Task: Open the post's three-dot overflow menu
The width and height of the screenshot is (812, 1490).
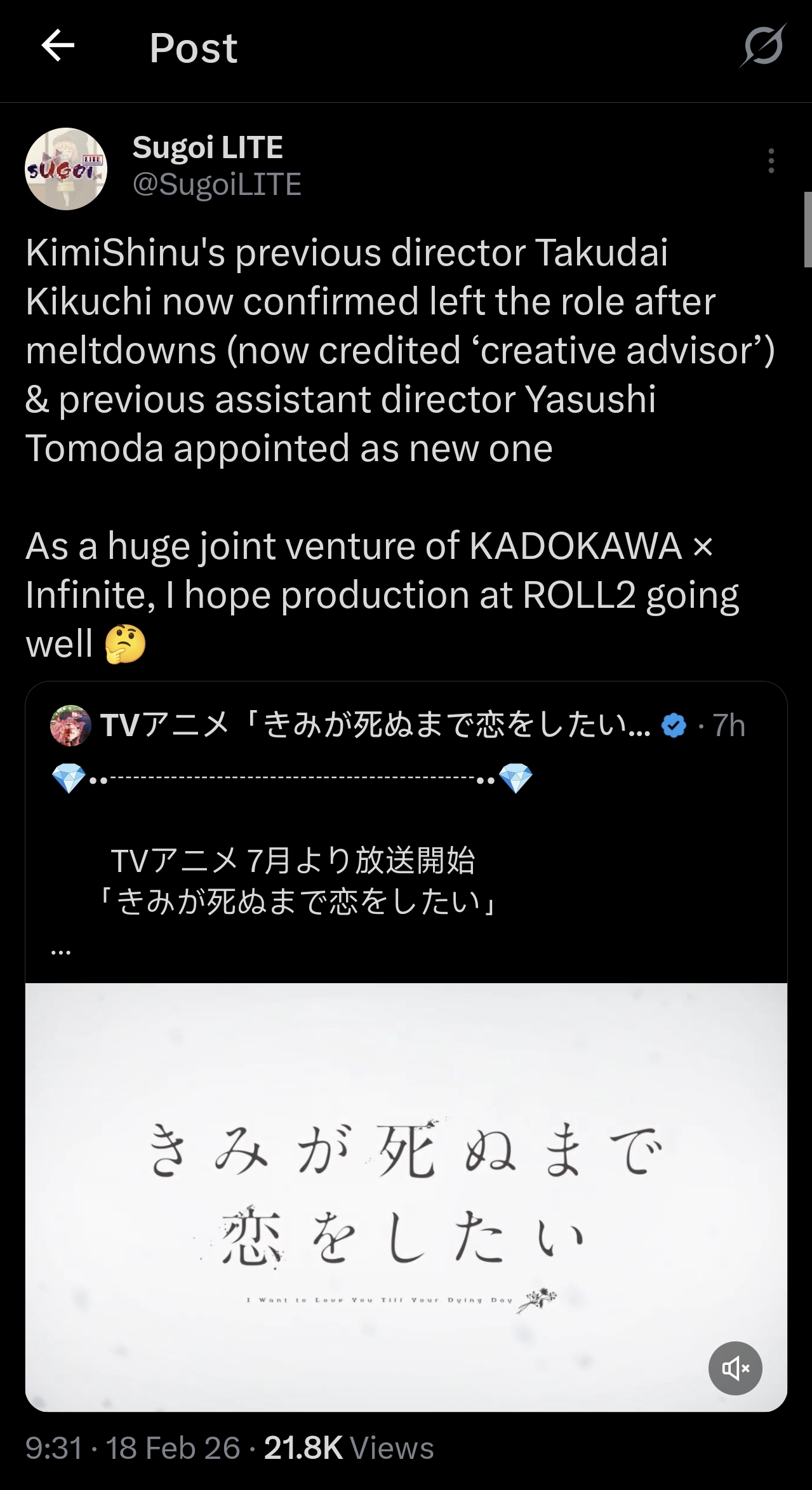Action: point(771,161)
